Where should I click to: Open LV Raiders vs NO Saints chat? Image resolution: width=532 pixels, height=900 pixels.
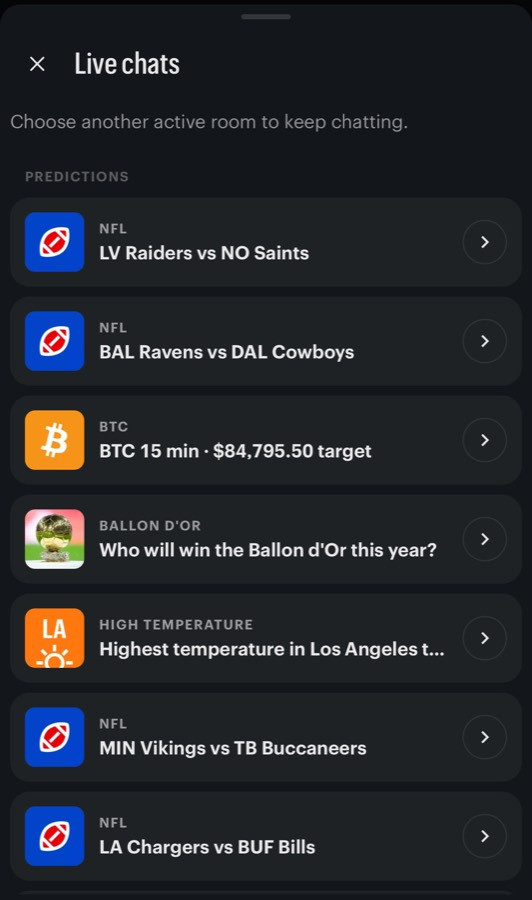266,242
